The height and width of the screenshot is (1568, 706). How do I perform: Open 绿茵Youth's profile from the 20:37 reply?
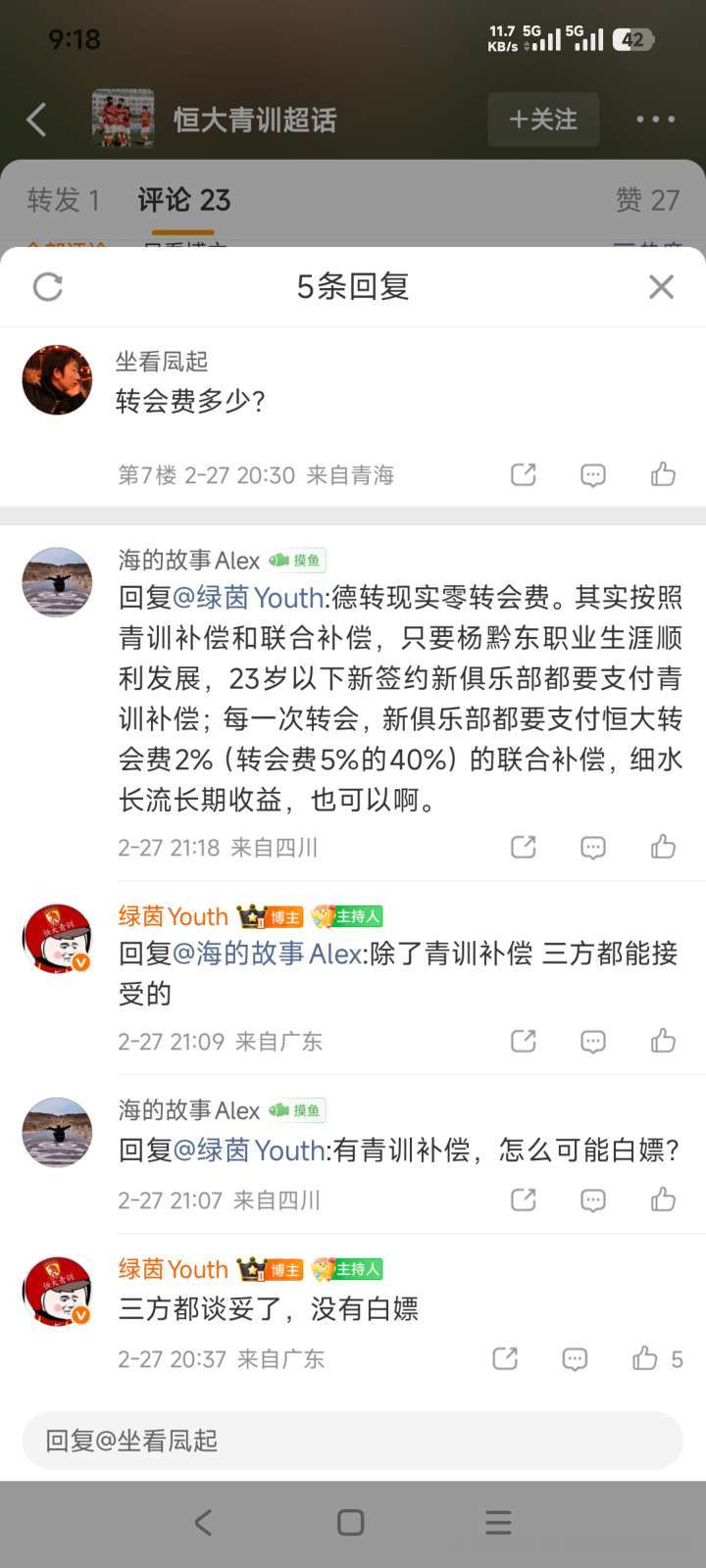57,1292
